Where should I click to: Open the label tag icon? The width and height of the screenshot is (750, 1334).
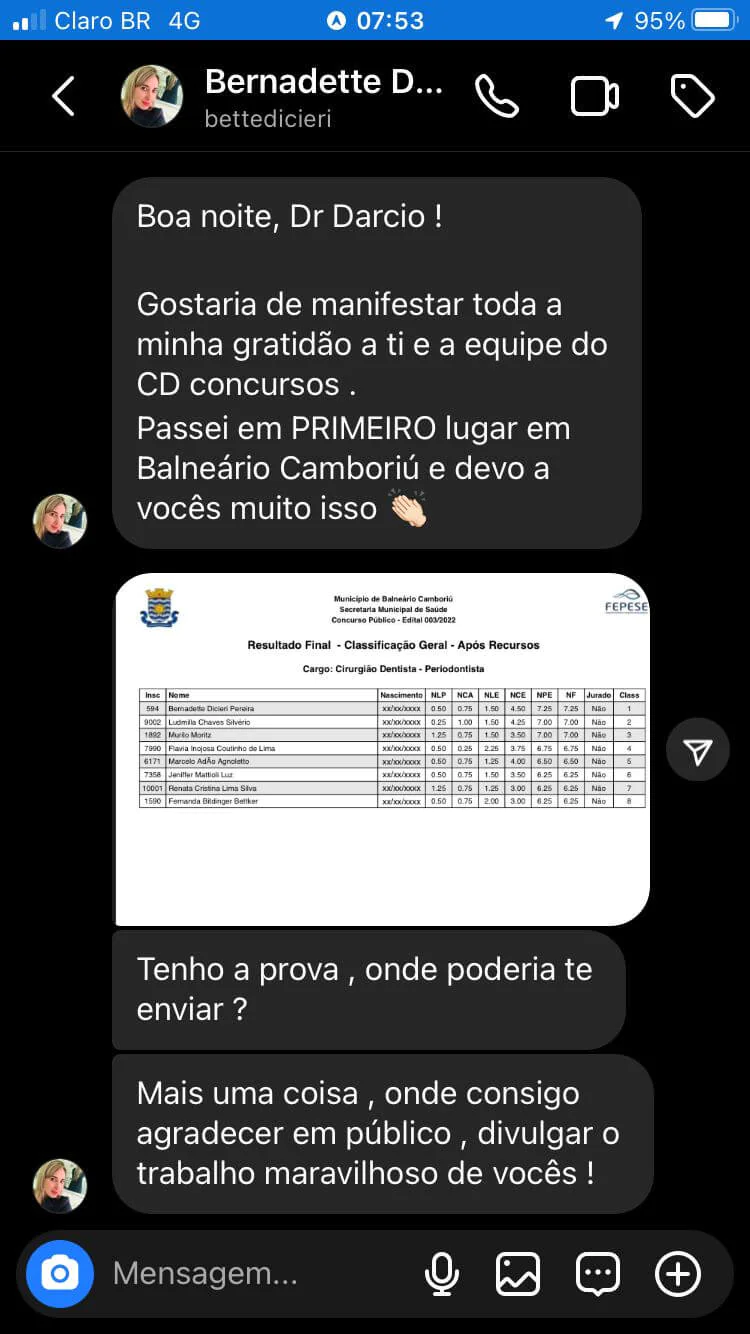(x=691, y=97)
